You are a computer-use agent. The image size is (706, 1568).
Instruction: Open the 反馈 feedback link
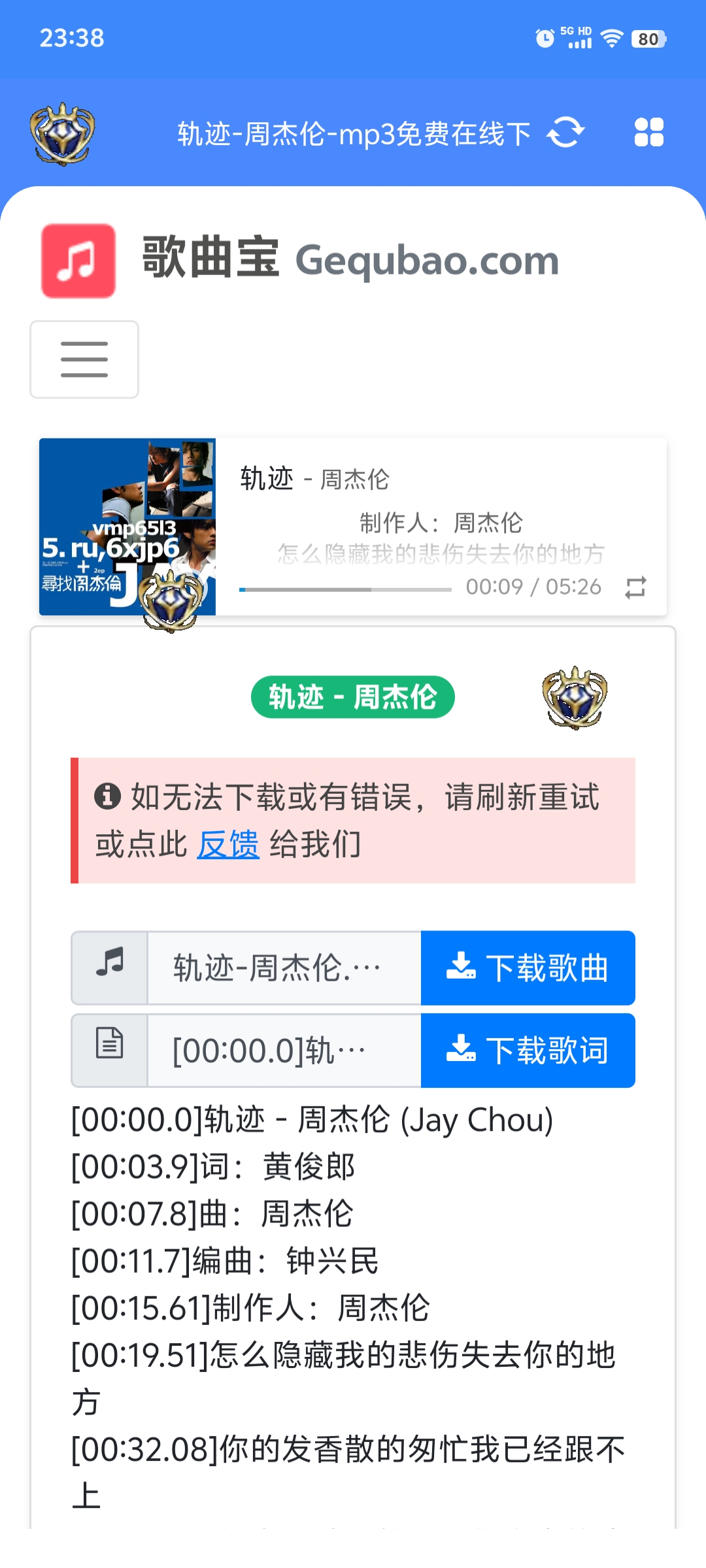coord(228,844)
